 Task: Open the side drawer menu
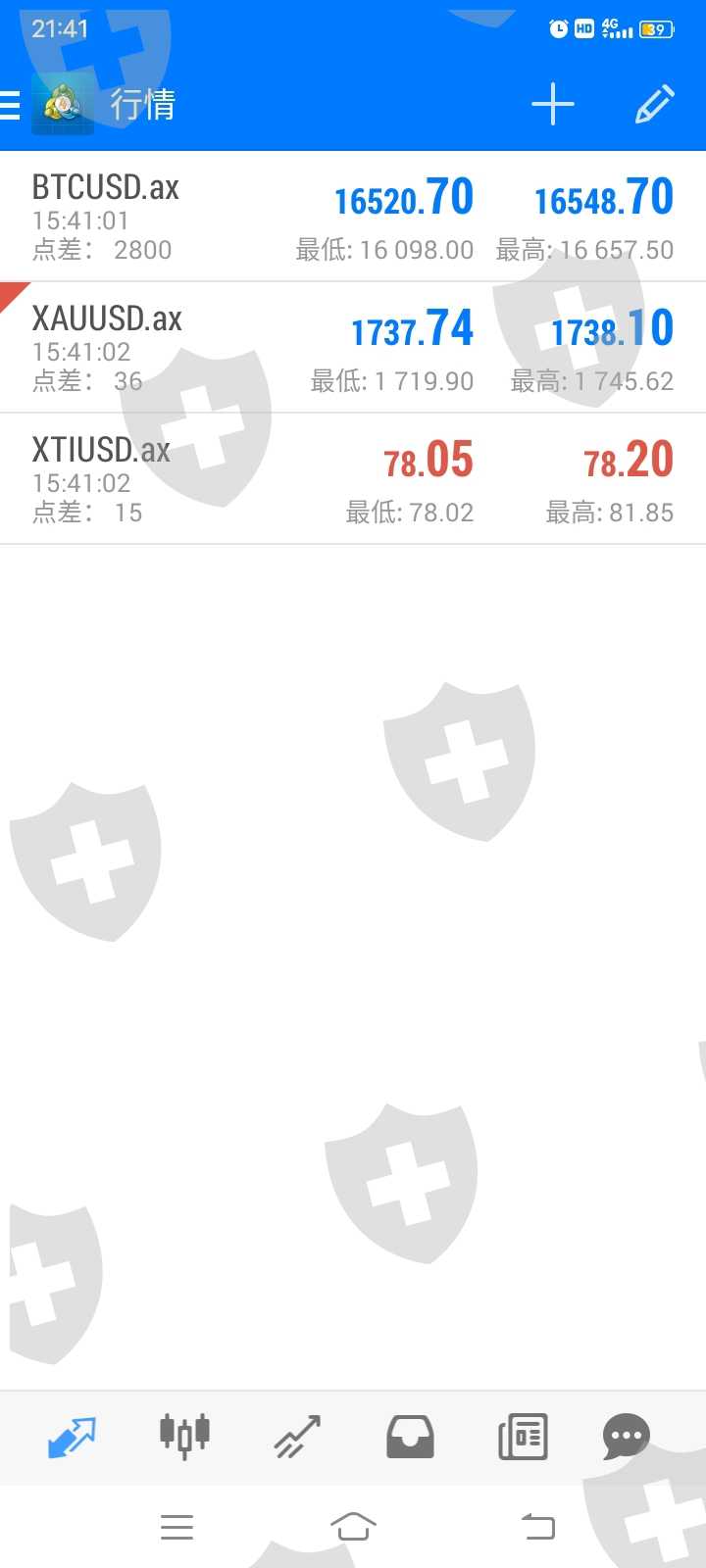click(x=12, y=105)
